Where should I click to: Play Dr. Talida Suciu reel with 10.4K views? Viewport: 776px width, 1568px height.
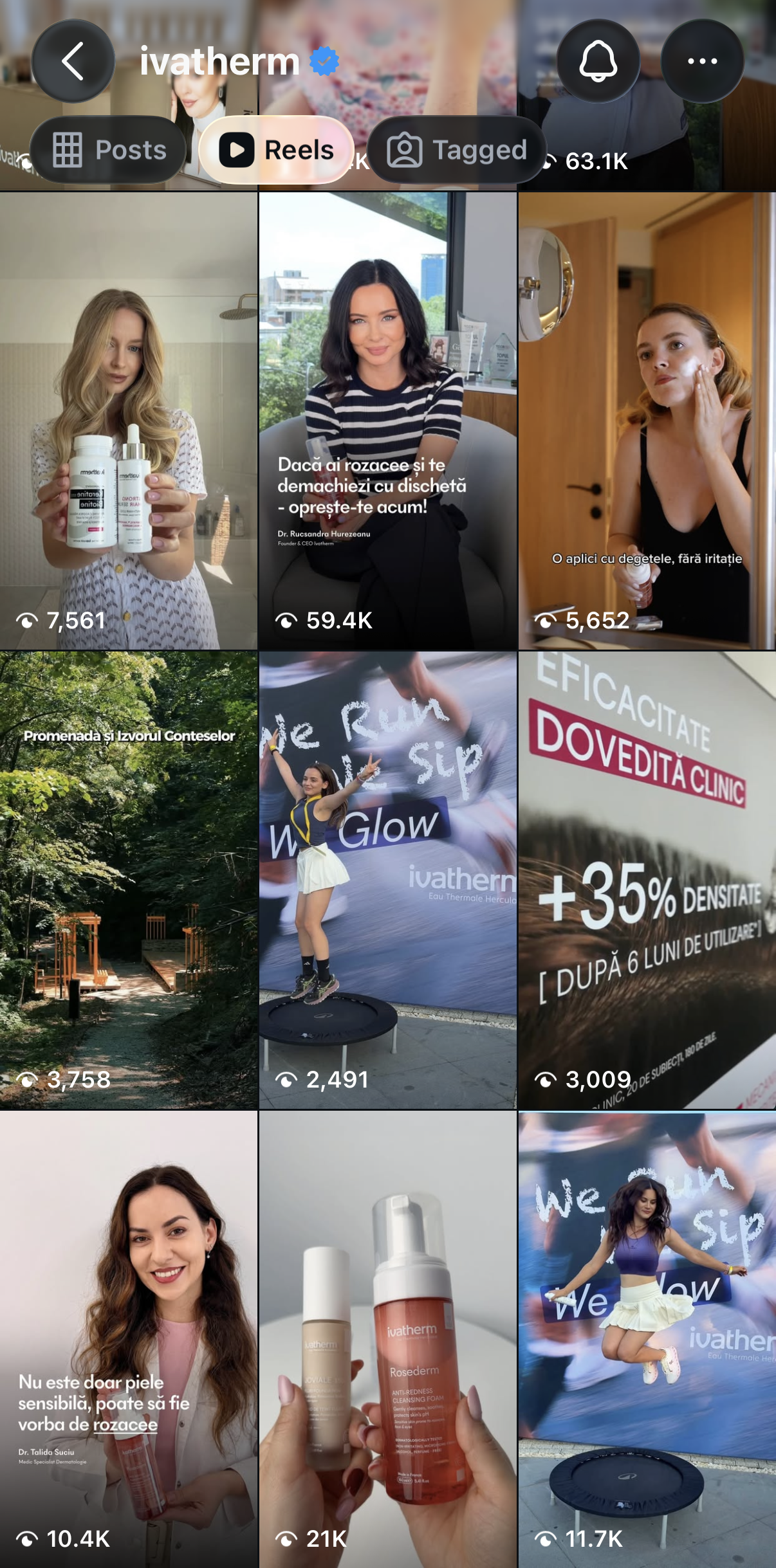pos(129,1339)
